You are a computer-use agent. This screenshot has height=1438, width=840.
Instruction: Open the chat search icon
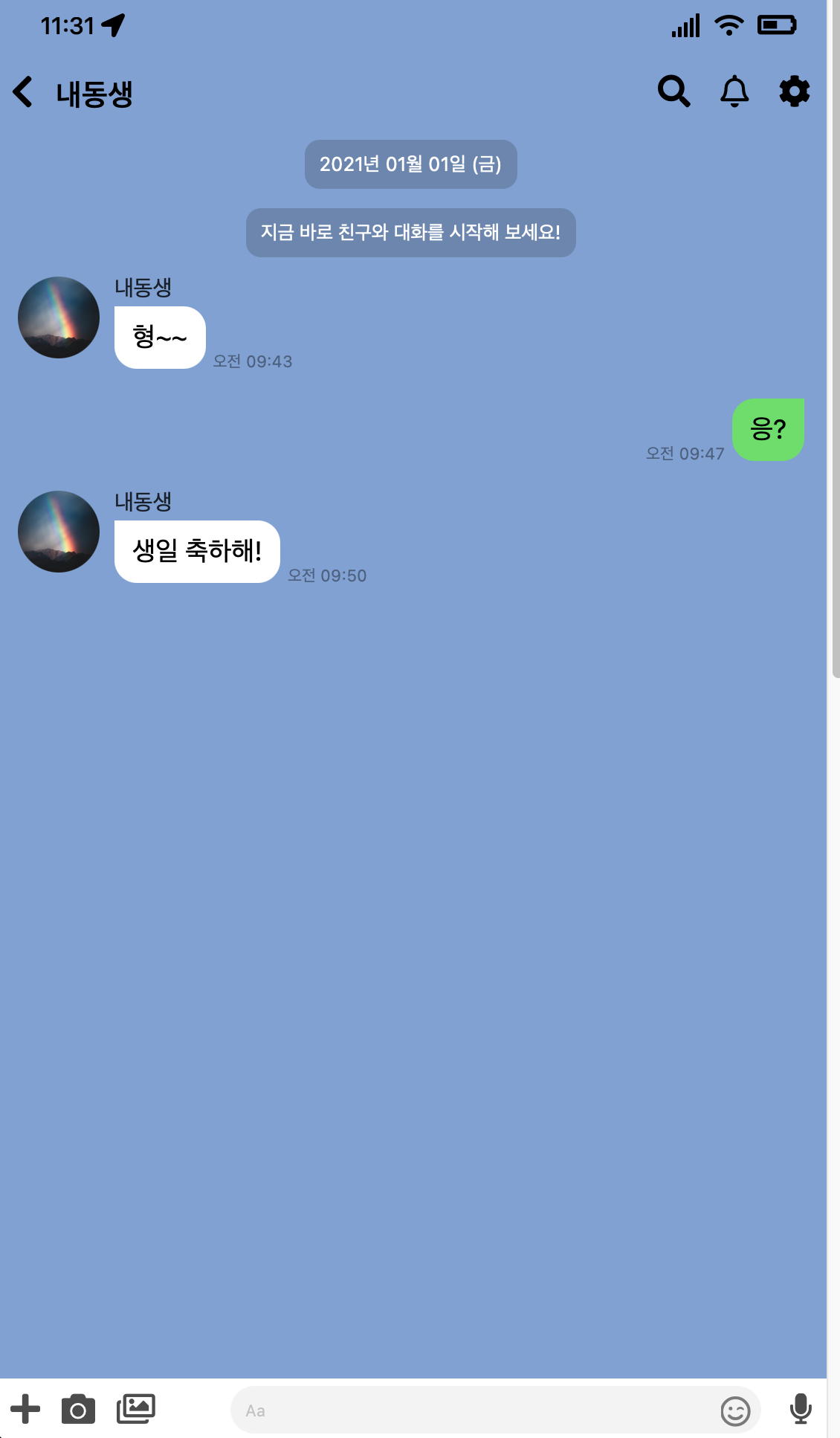pos(673,91)
